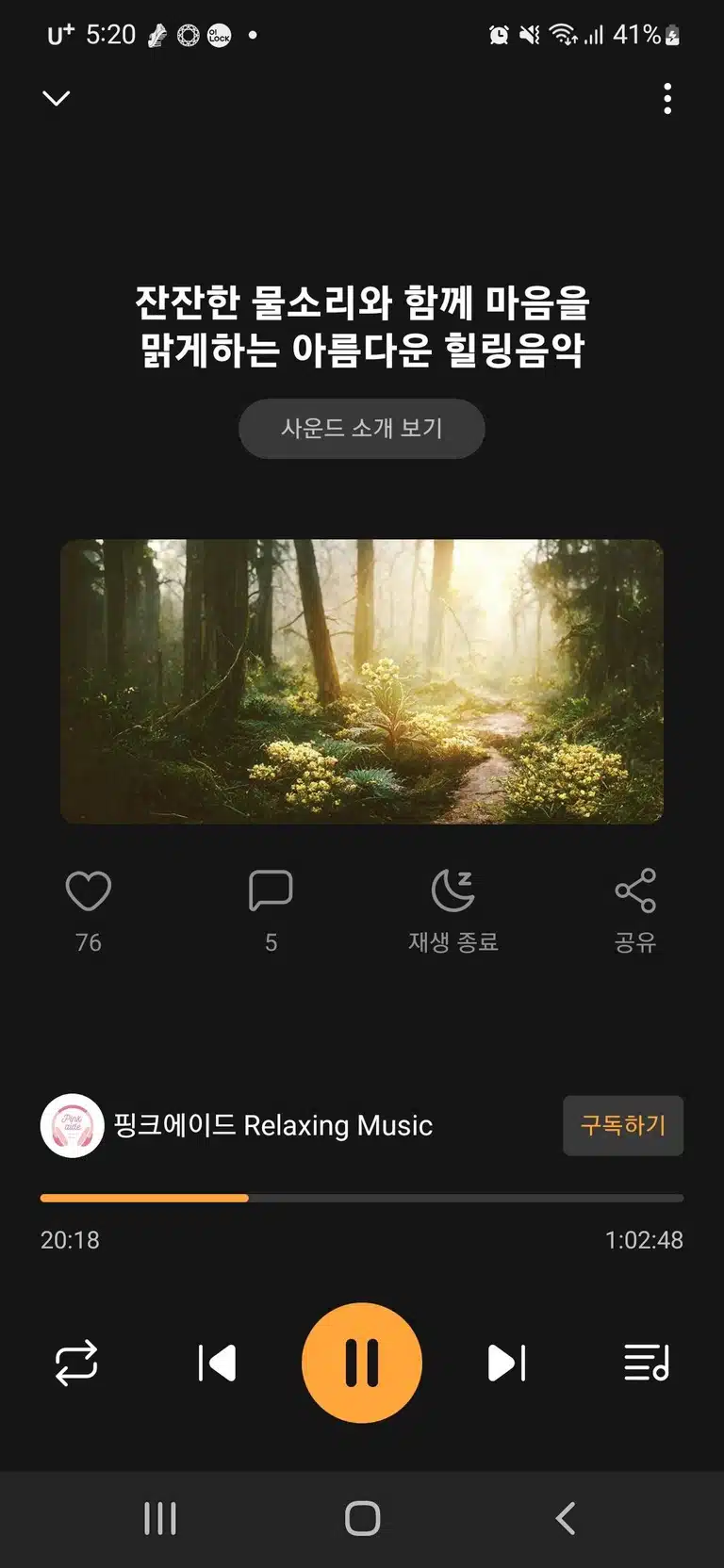Set the 재생 종료 sleep timer
Image resolution: width=724 pixels, height=1568 pixels.
453,910
